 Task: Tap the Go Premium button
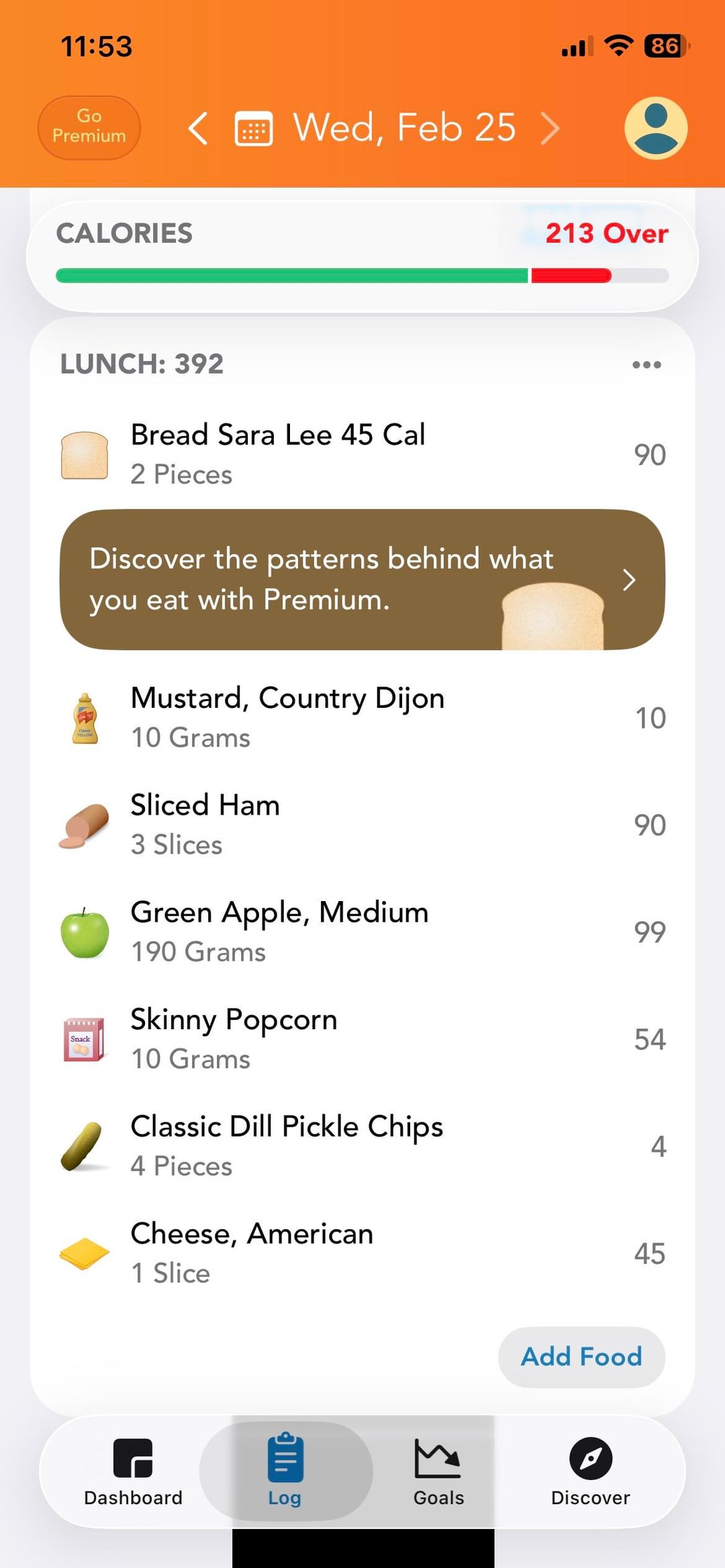point(89,127)
